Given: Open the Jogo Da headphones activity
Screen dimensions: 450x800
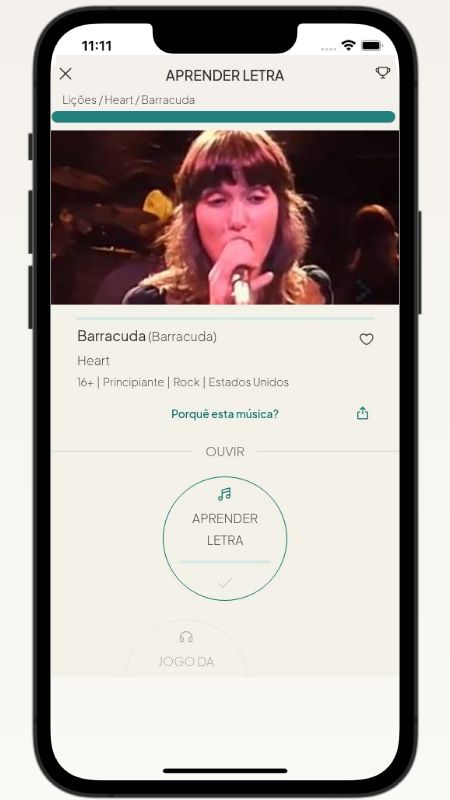Looking at the screenshot, I should click(x=186, y=648).
